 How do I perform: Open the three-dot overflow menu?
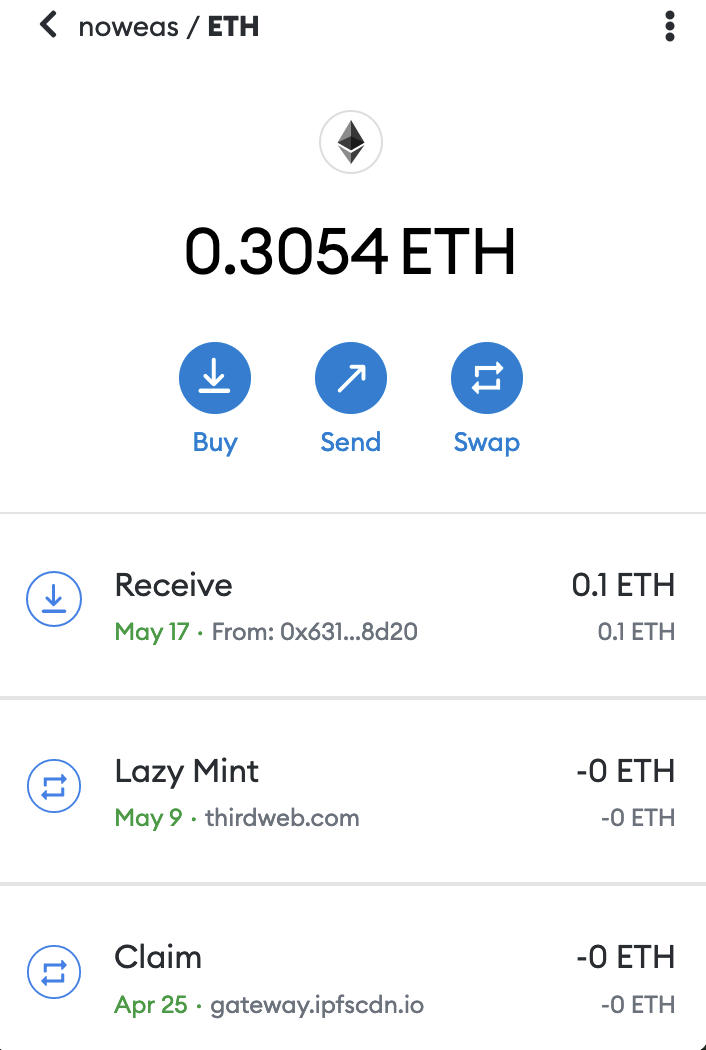tap(669, 27)
